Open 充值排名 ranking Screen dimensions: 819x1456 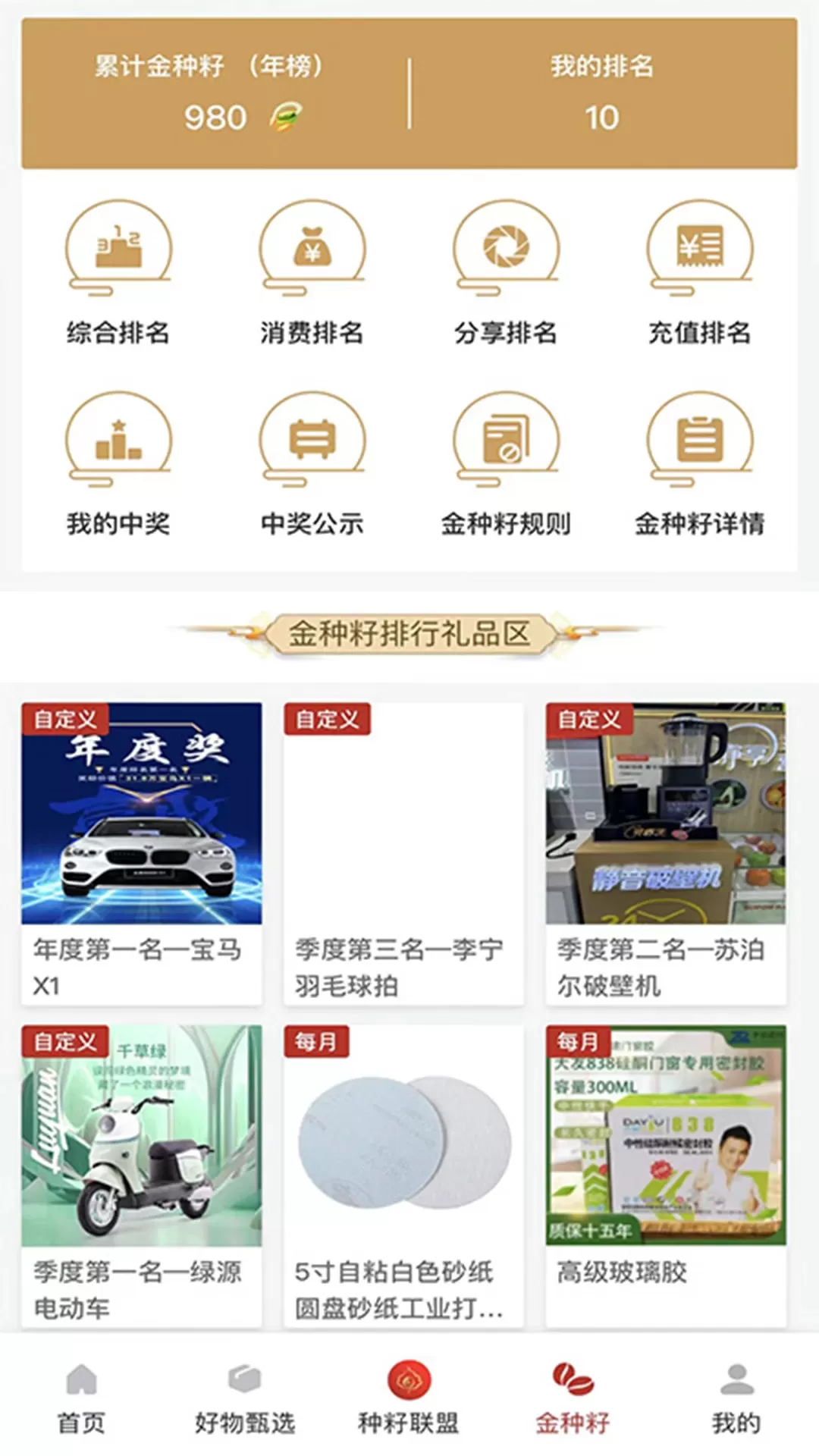(699, 273)
